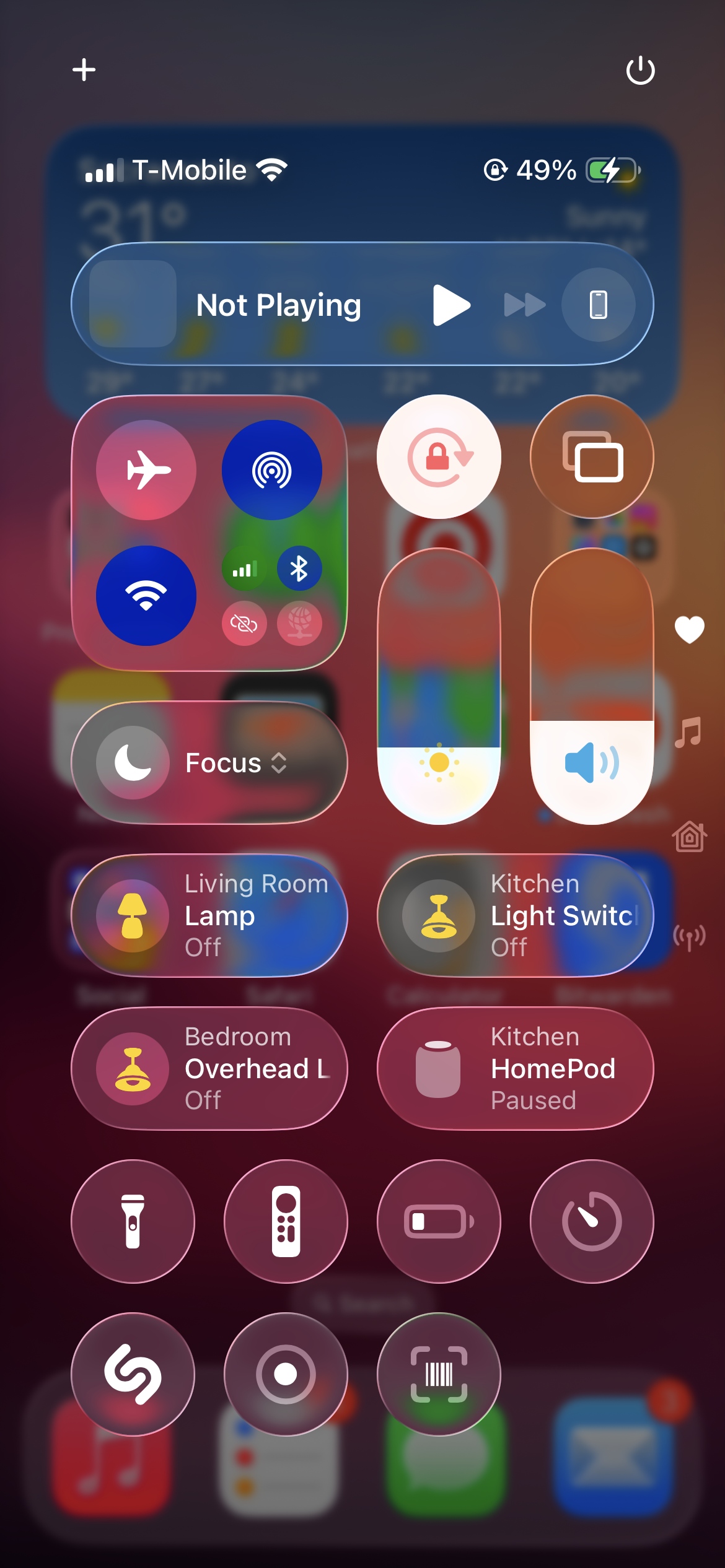The image size is (725, 1568).
Task: Skip forward in the media widget
Action: (x=524, y=305)
